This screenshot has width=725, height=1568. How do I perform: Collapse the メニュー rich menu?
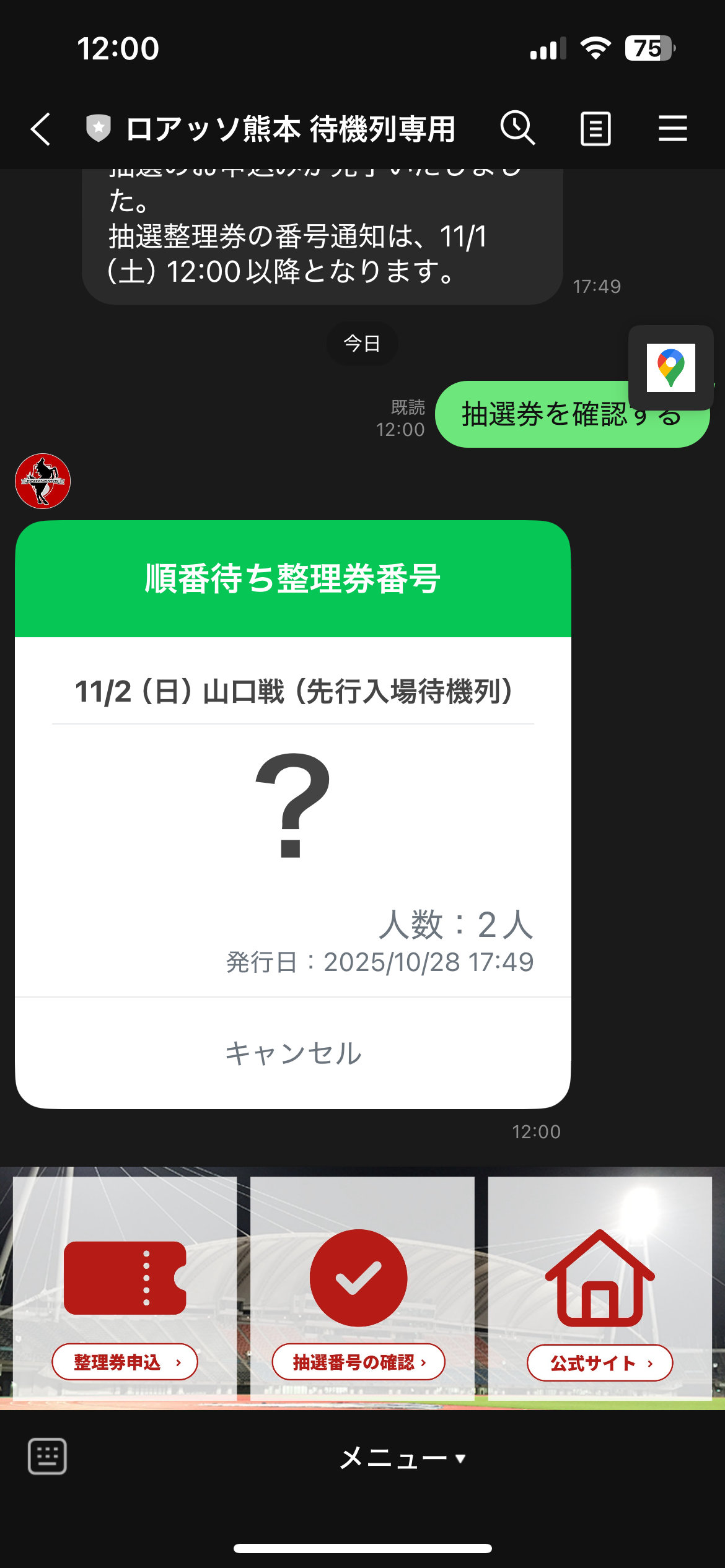(403, 1458)
